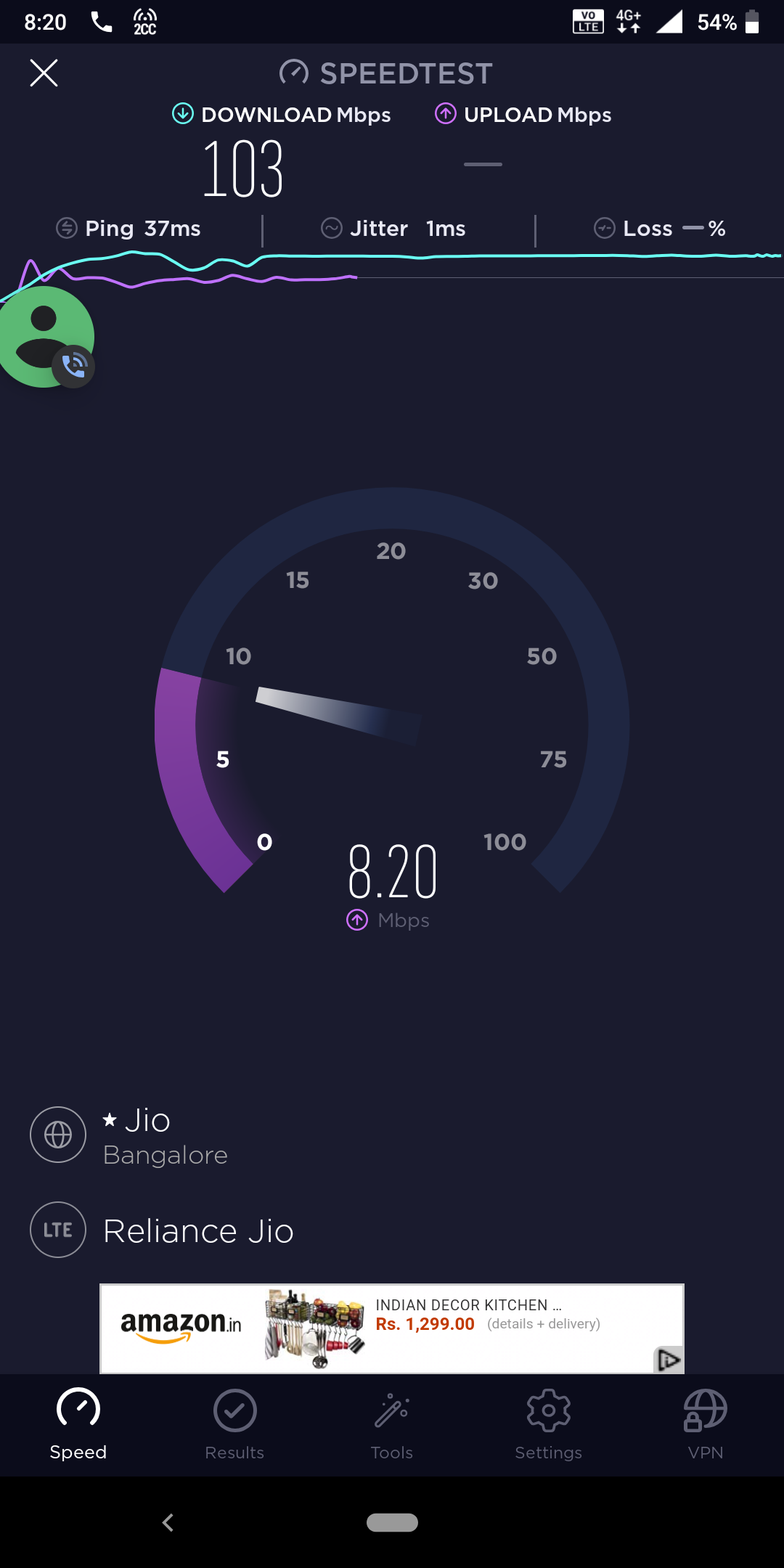Go back using the system back button
This screenshot has height=1568, width=784.
pyautogui.click(x=168, y=1522)
